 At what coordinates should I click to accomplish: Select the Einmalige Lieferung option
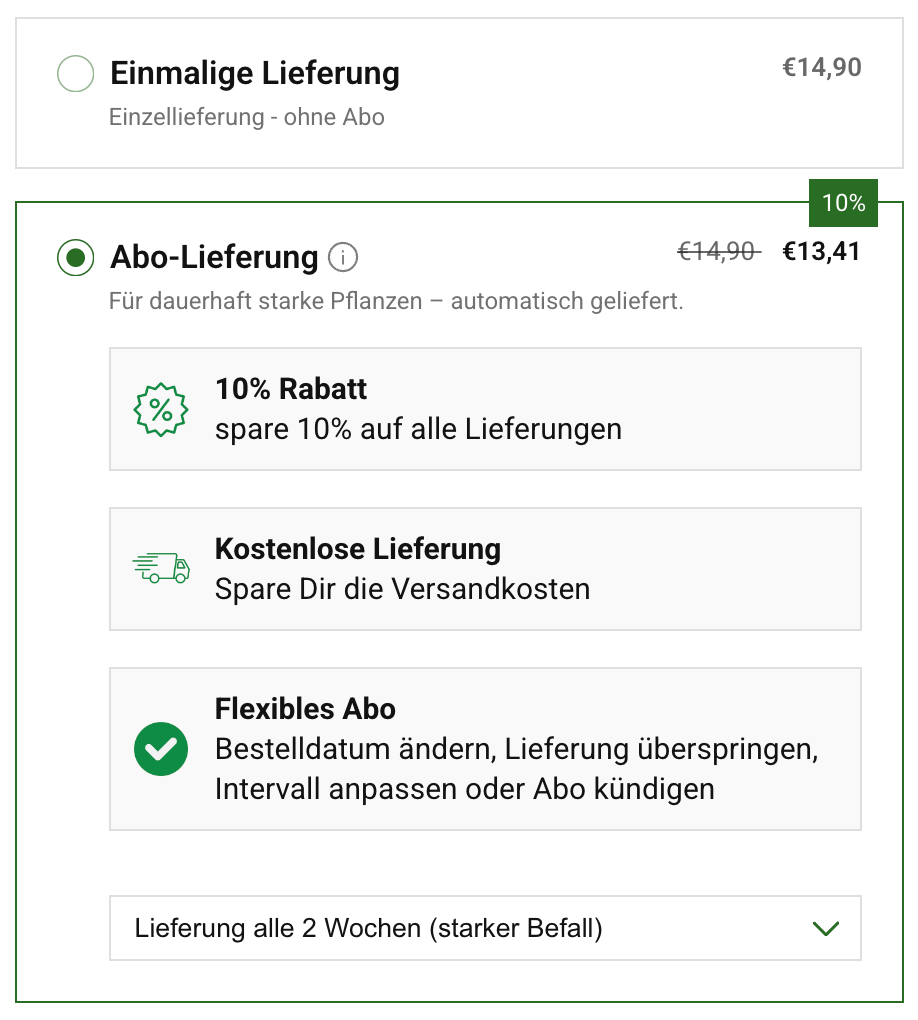pos(75,74)
